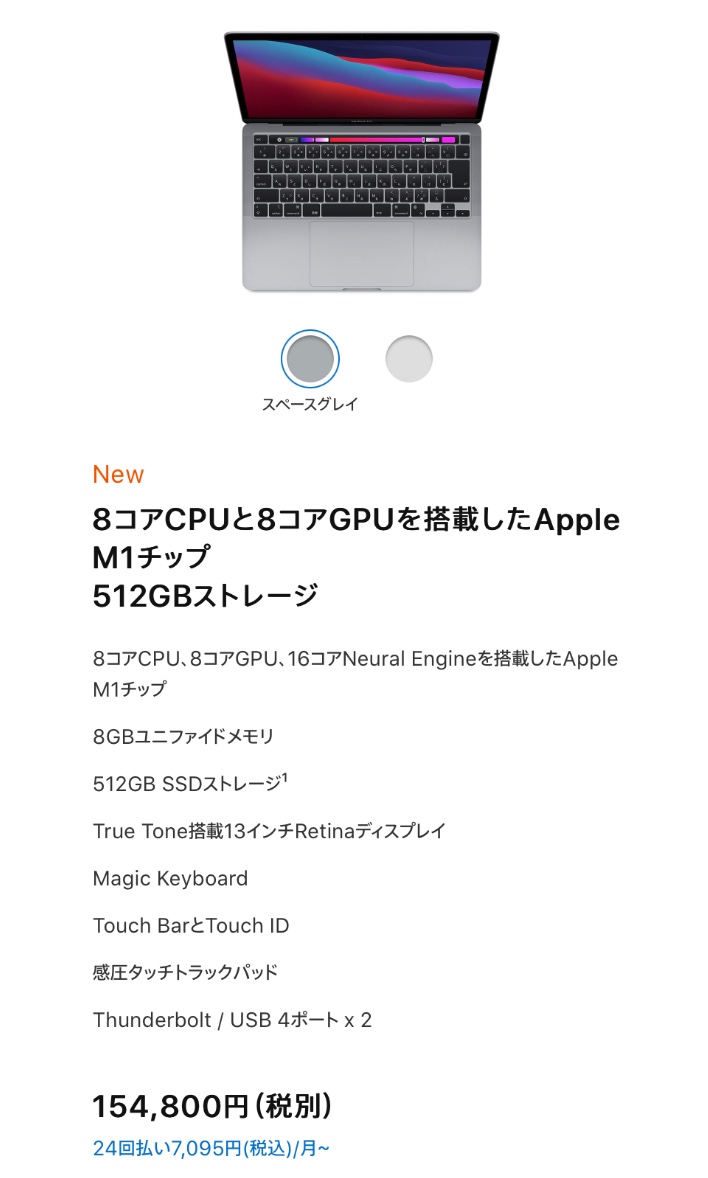This screenshot has height=1178, width=708.
Task: Select the silver color swatch
Action: click(x=409, y=358)
